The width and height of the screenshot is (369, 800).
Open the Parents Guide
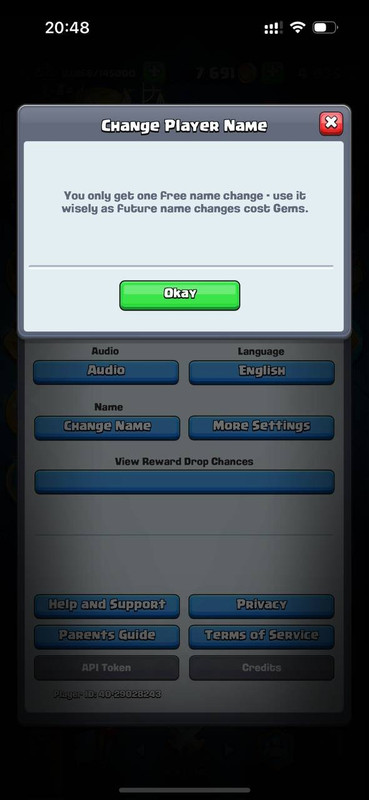(x=107, y=636)
